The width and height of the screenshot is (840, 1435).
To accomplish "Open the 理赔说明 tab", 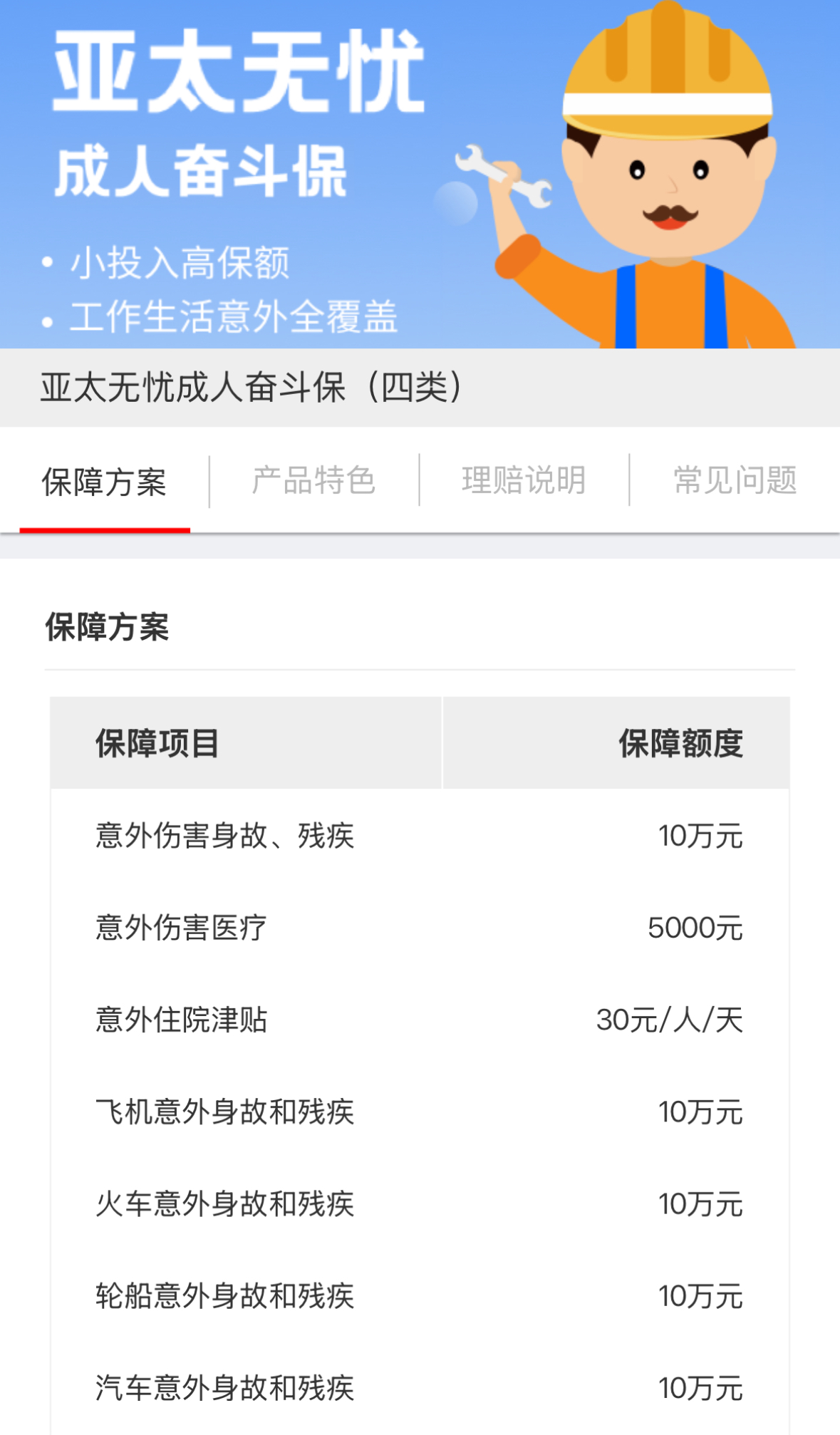I will pos(524,480).
